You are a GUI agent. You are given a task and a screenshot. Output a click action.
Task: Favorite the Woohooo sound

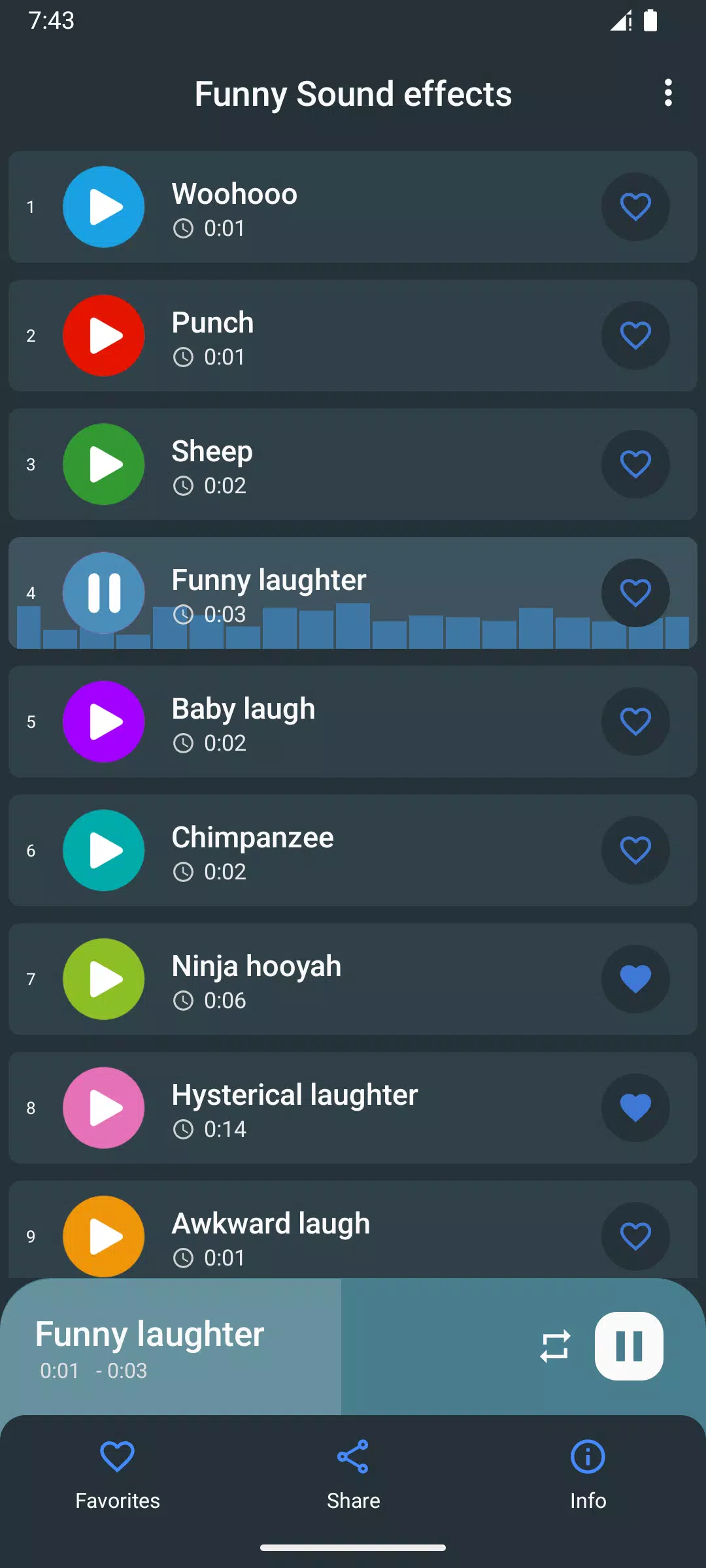[635, 206]
